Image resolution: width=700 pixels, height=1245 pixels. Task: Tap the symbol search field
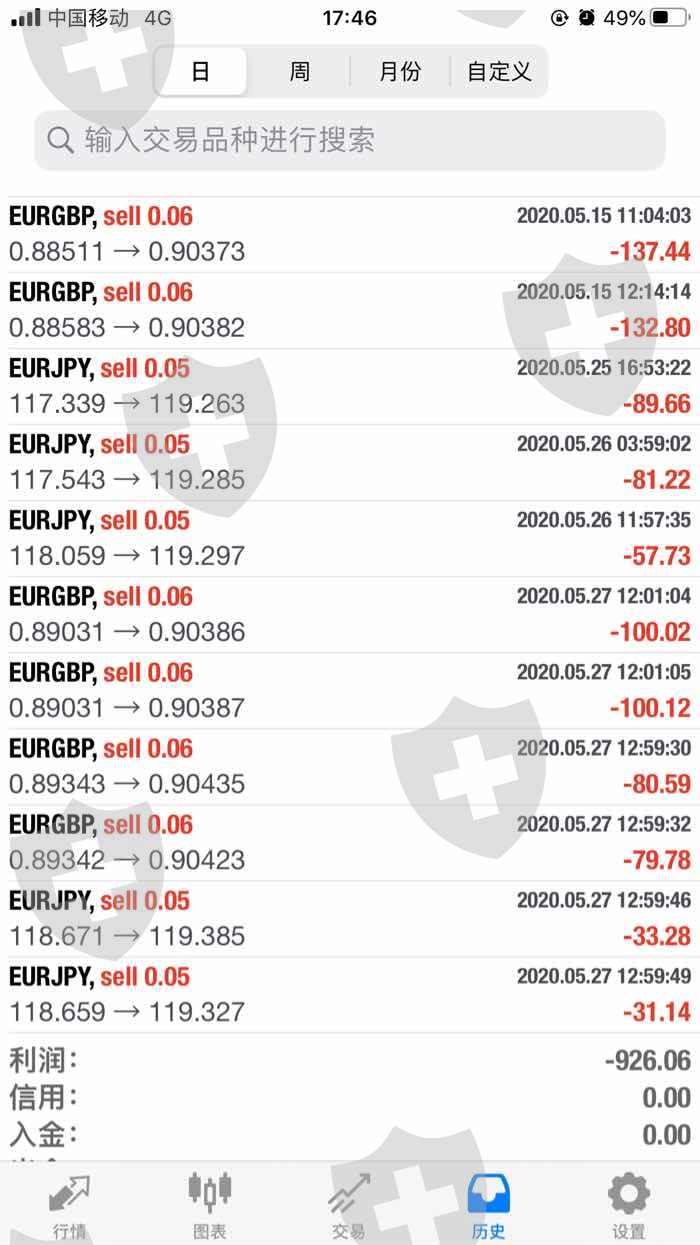[350, 140]
